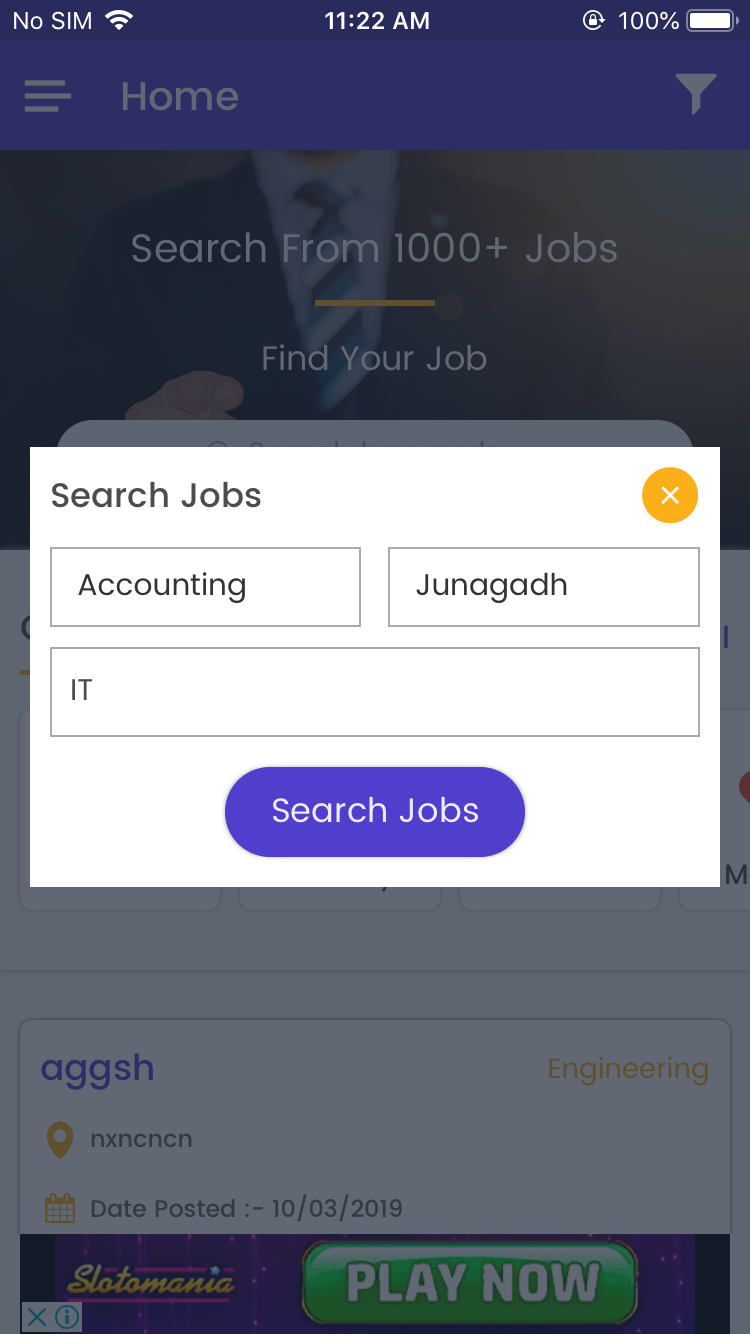750x1334 pixels.
Task: Click the Accounting category field
Action: (x=205, y=586)
